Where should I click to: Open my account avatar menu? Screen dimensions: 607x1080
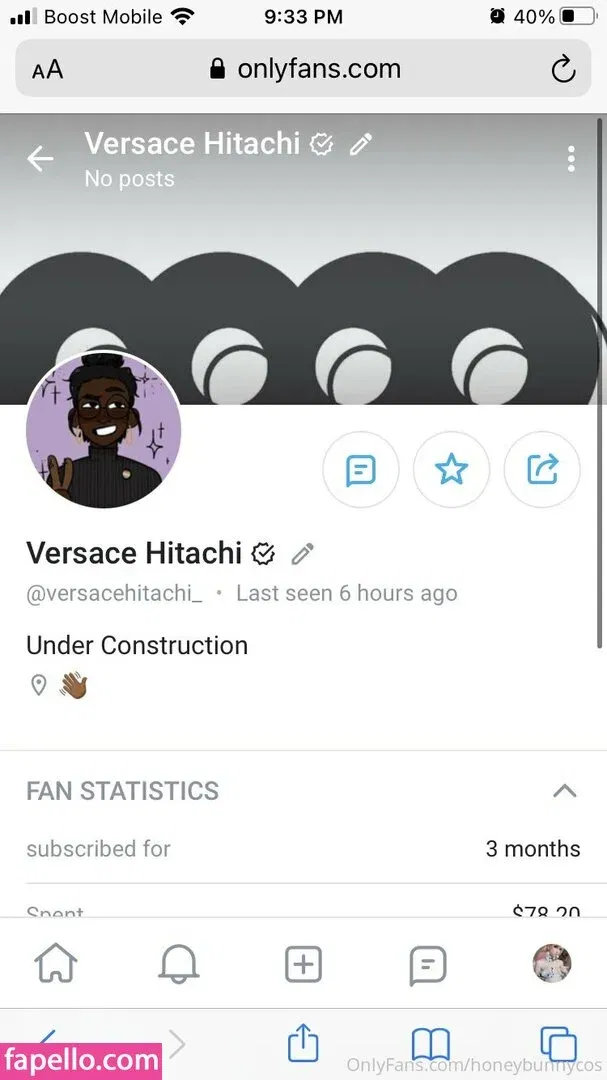pos(551,964)
